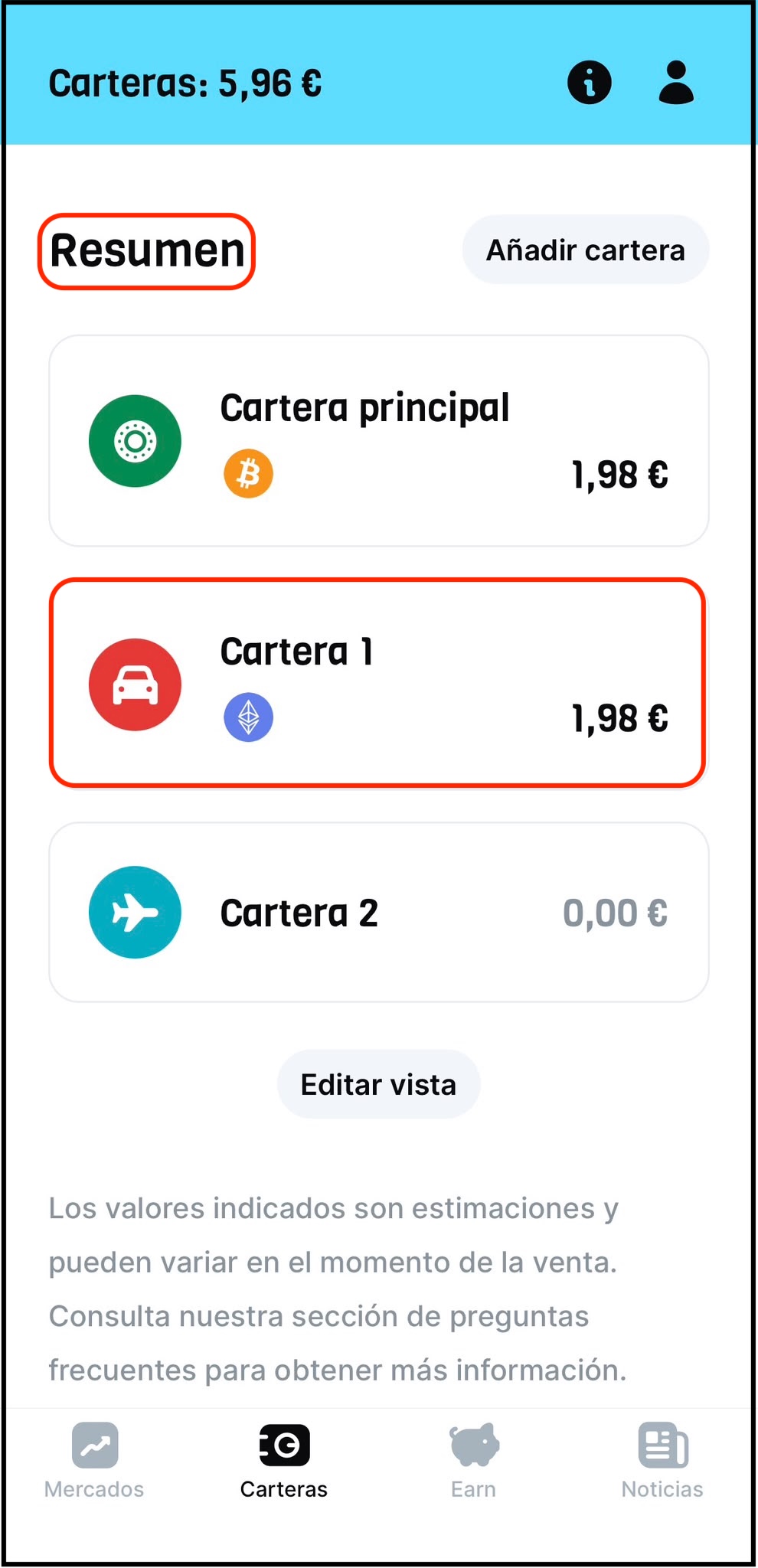This screenshot has width=758, height=1568.
Task: Switch to the Mercados tab
Action: click(x=94, y=1461)
